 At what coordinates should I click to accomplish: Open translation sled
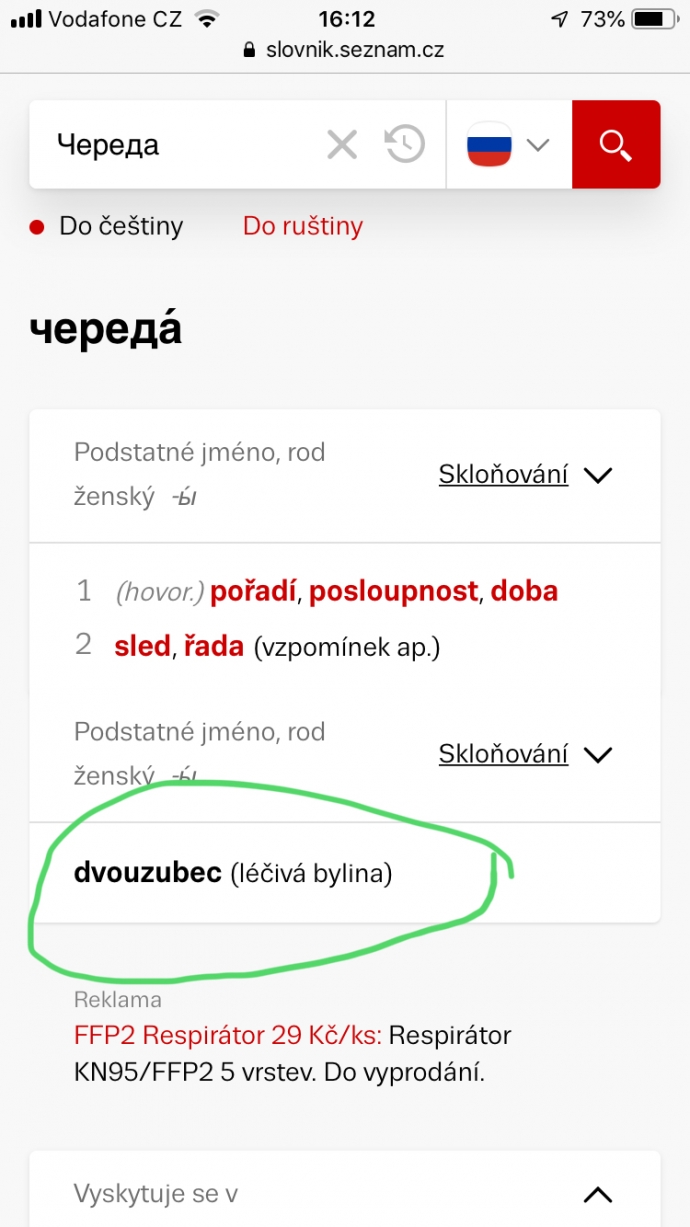tap(142, 647)
